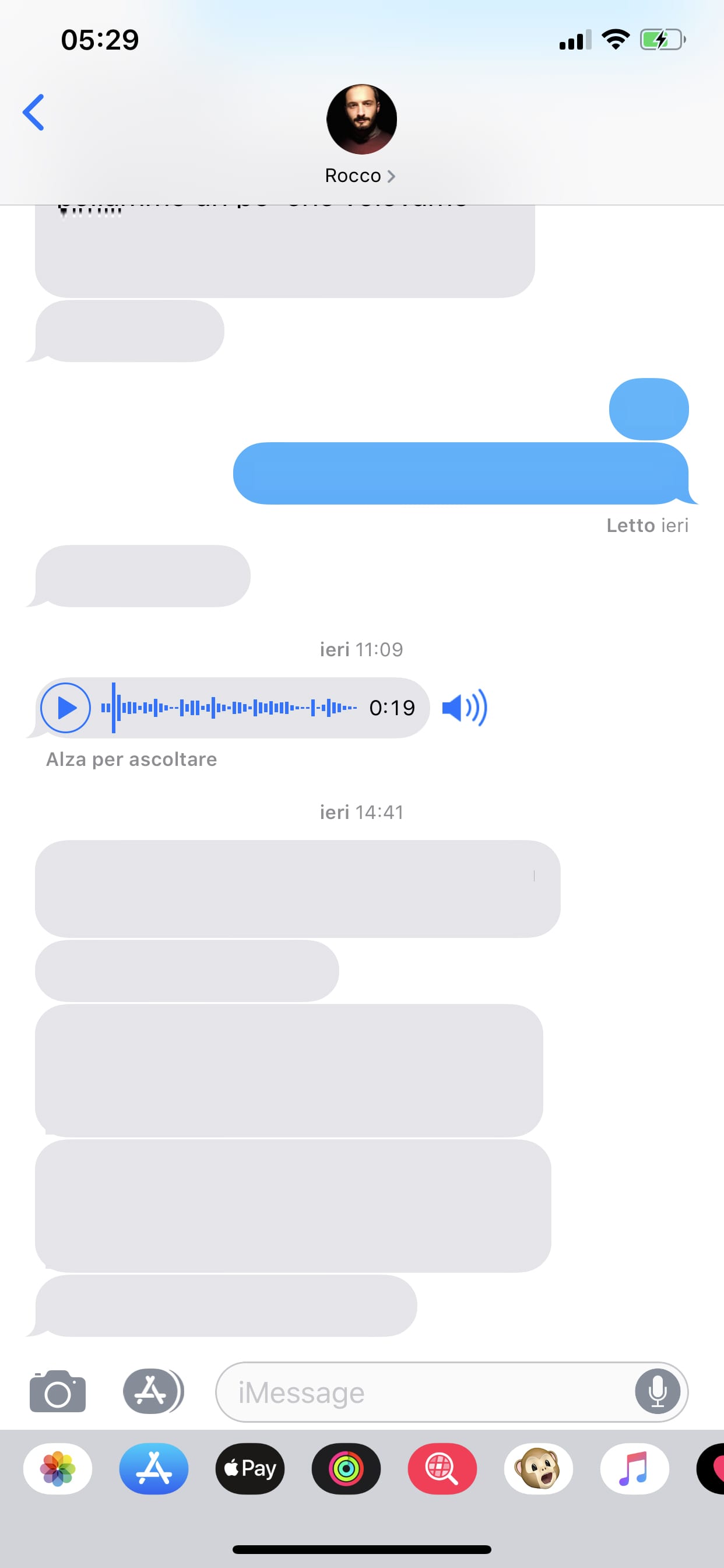Play the 0:19 audio message
The width and height of the screenshot is (724, 1568).
(x=66, y=708)
